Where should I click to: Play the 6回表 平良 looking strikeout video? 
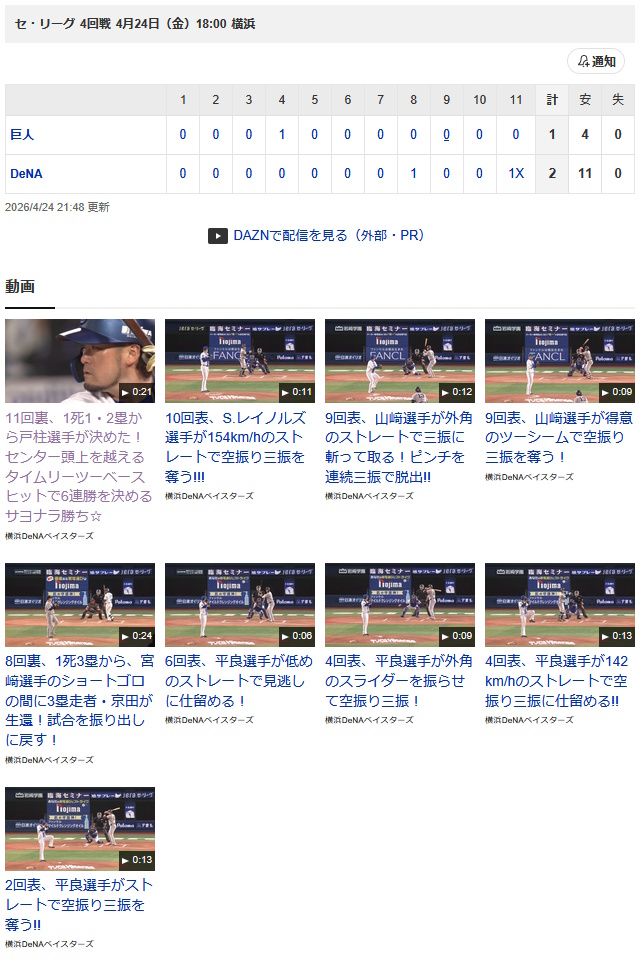click(240, 605)
